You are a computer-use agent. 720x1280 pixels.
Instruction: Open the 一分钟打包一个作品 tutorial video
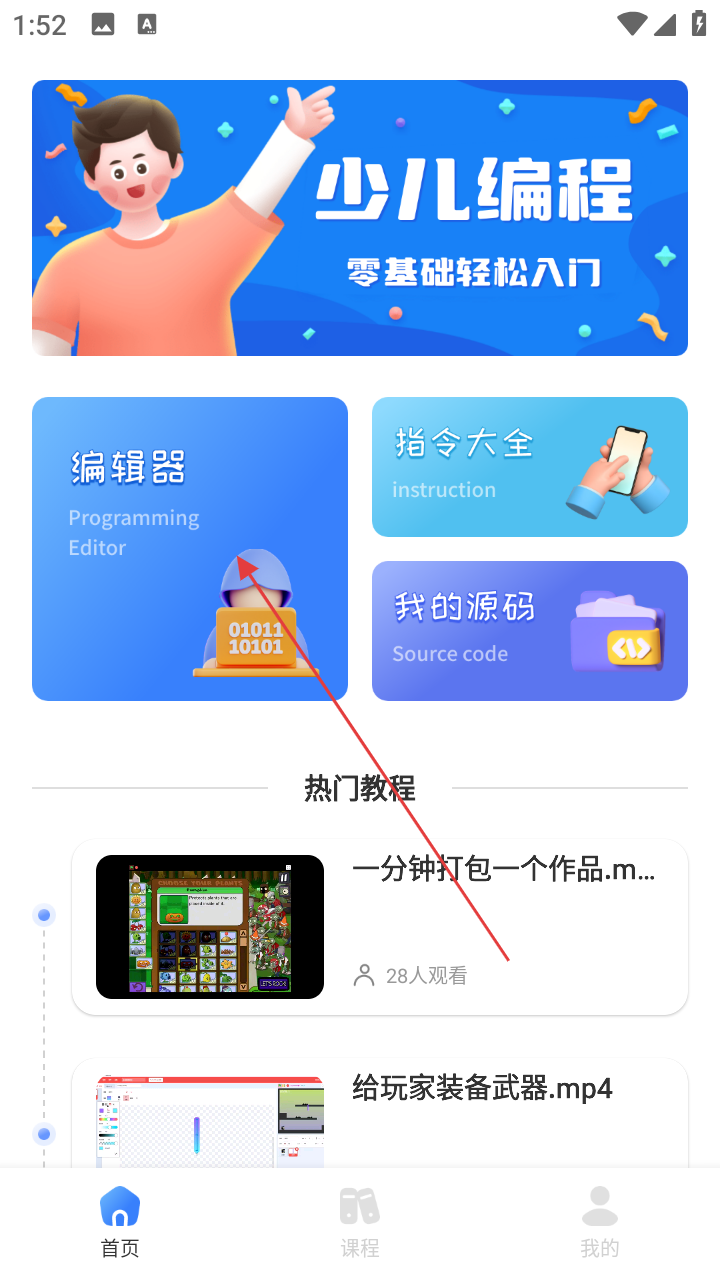point(380,927)
